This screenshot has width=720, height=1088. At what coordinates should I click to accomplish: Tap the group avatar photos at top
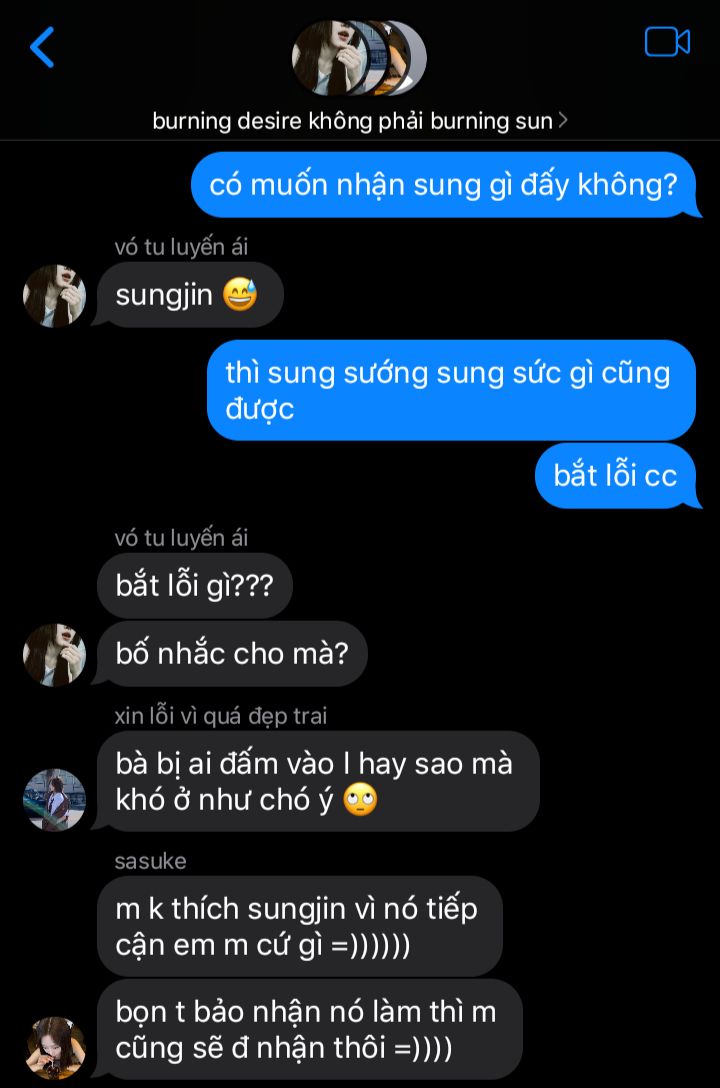point(358,58)
